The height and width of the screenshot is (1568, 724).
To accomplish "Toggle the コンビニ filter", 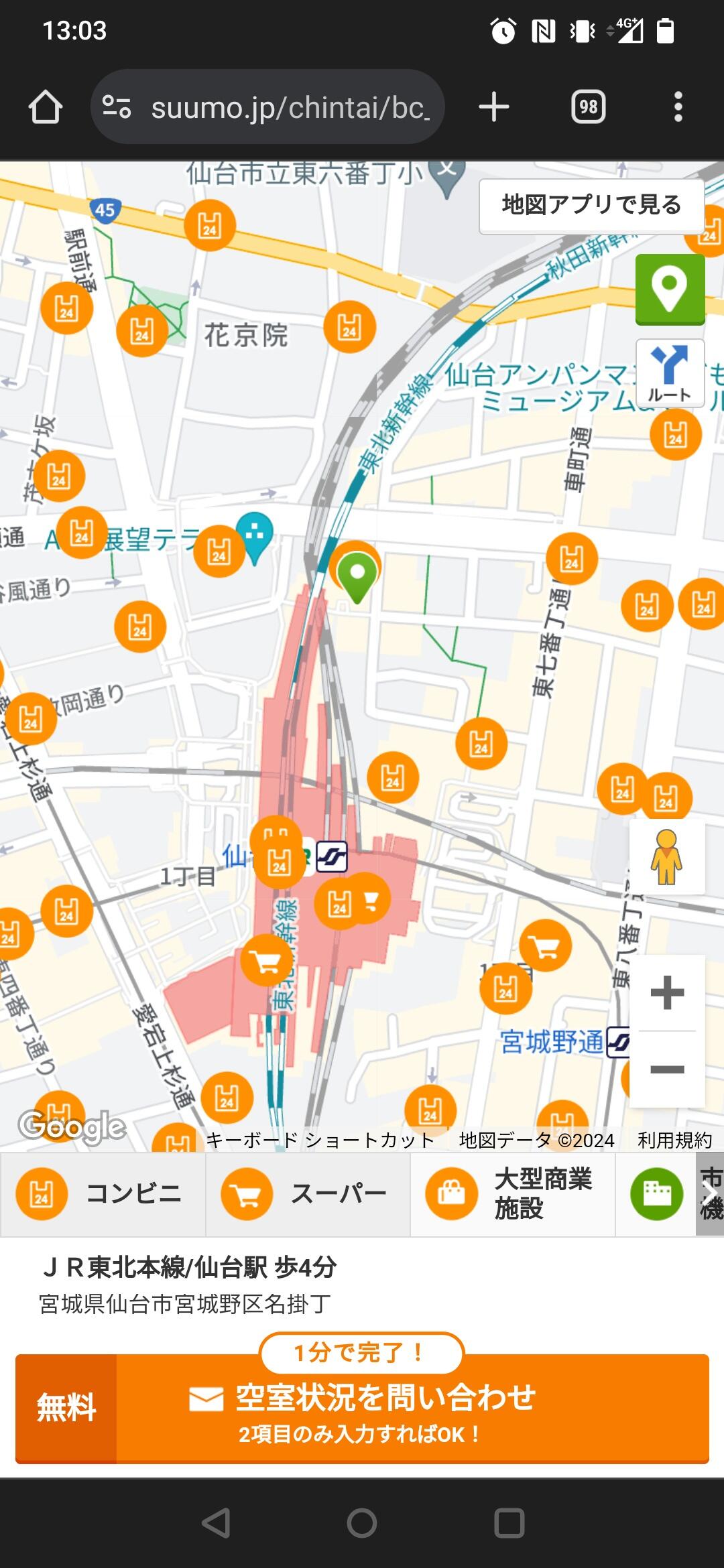I will (x=103, y=1194).
